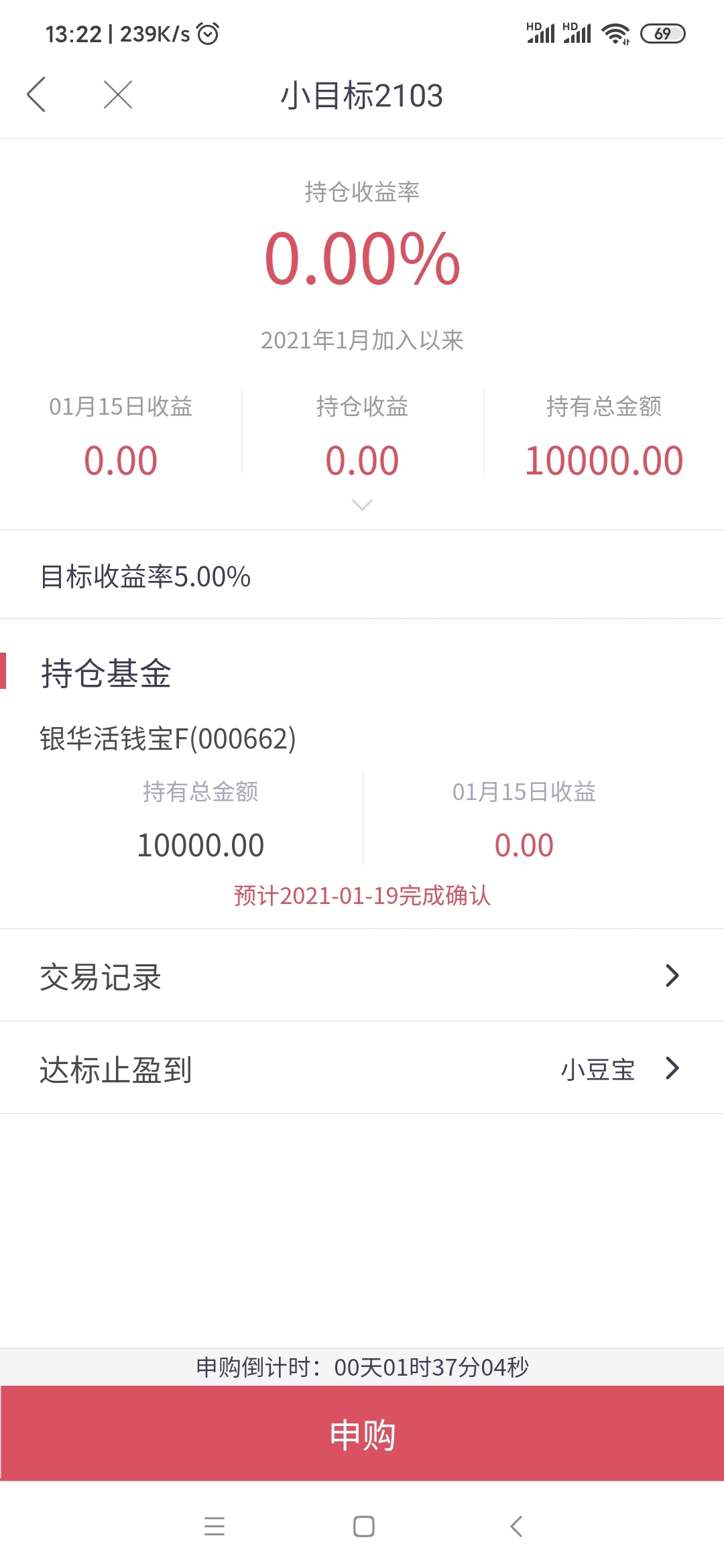Go back using the top-left arrow
Screen dimensions: 724x1568
tap(37, 94)
